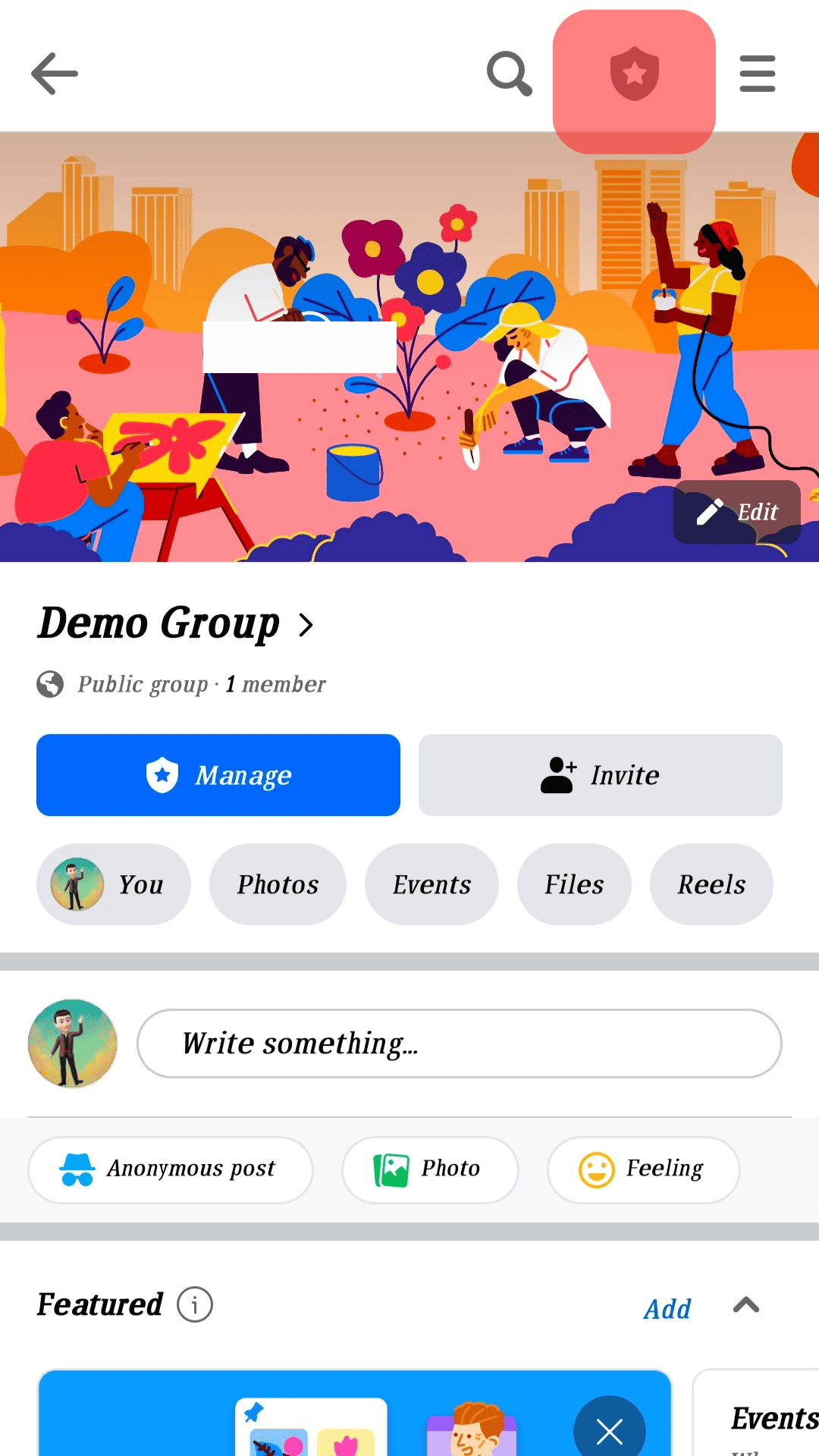Open Demo Group details
Image resolution: width=819 pixels, height=1456 pixels.
[x=176, y=623]
